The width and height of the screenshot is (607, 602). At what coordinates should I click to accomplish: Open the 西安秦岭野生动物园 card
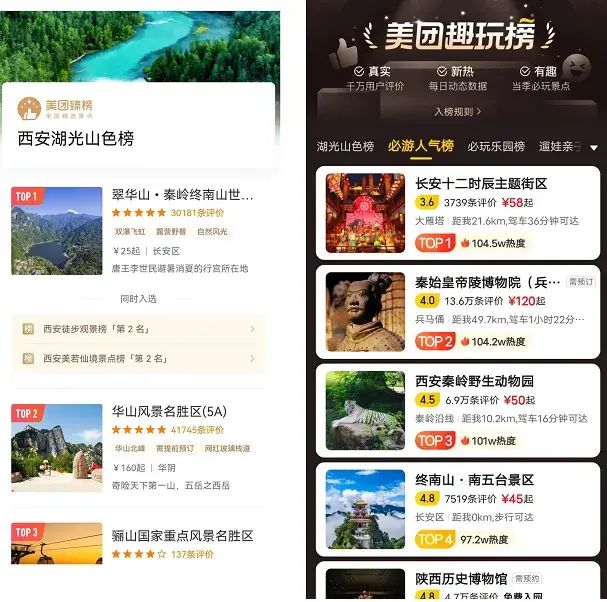tap(458, 409)
